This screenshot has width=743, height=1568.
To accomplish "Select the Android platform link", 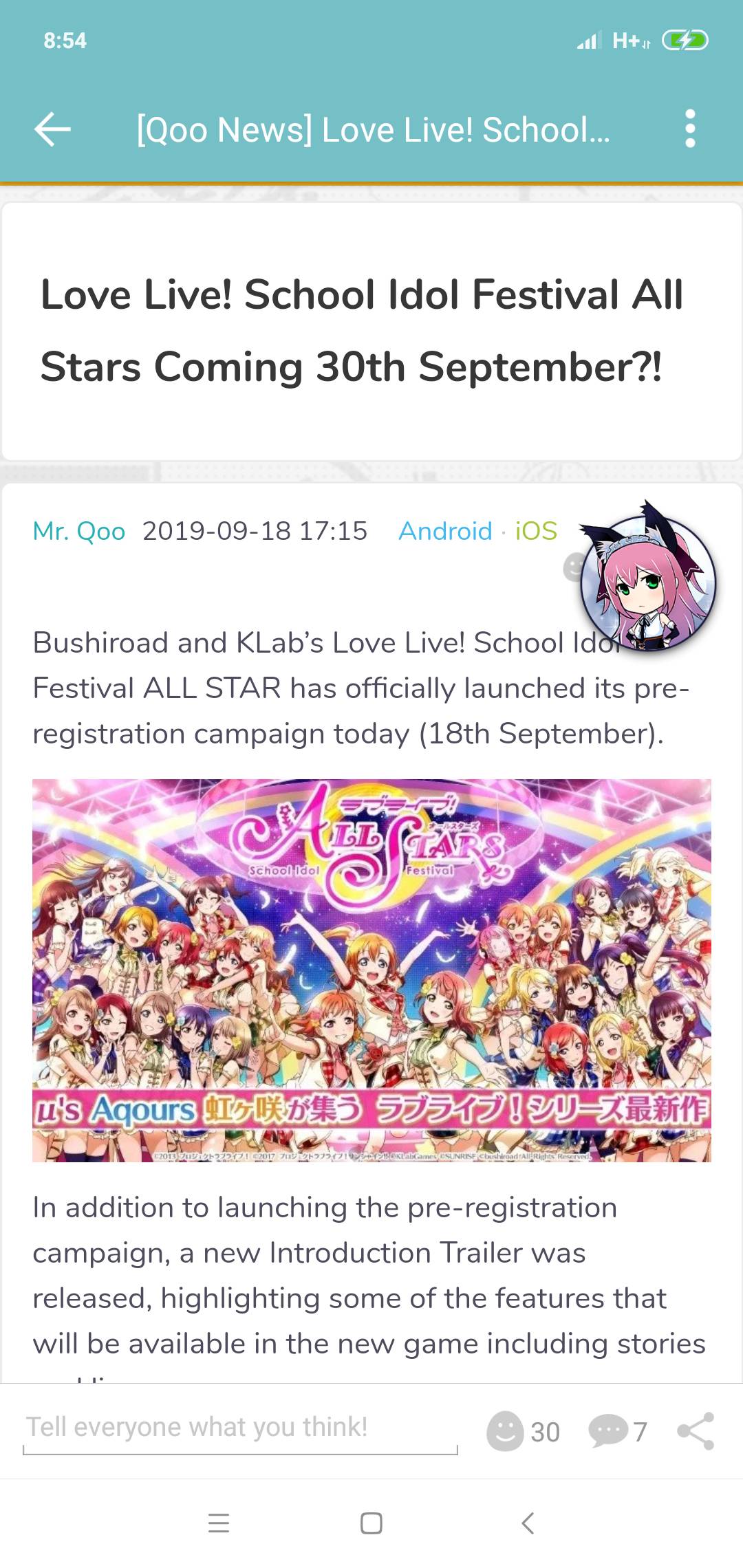I will (x=445, y=531).
